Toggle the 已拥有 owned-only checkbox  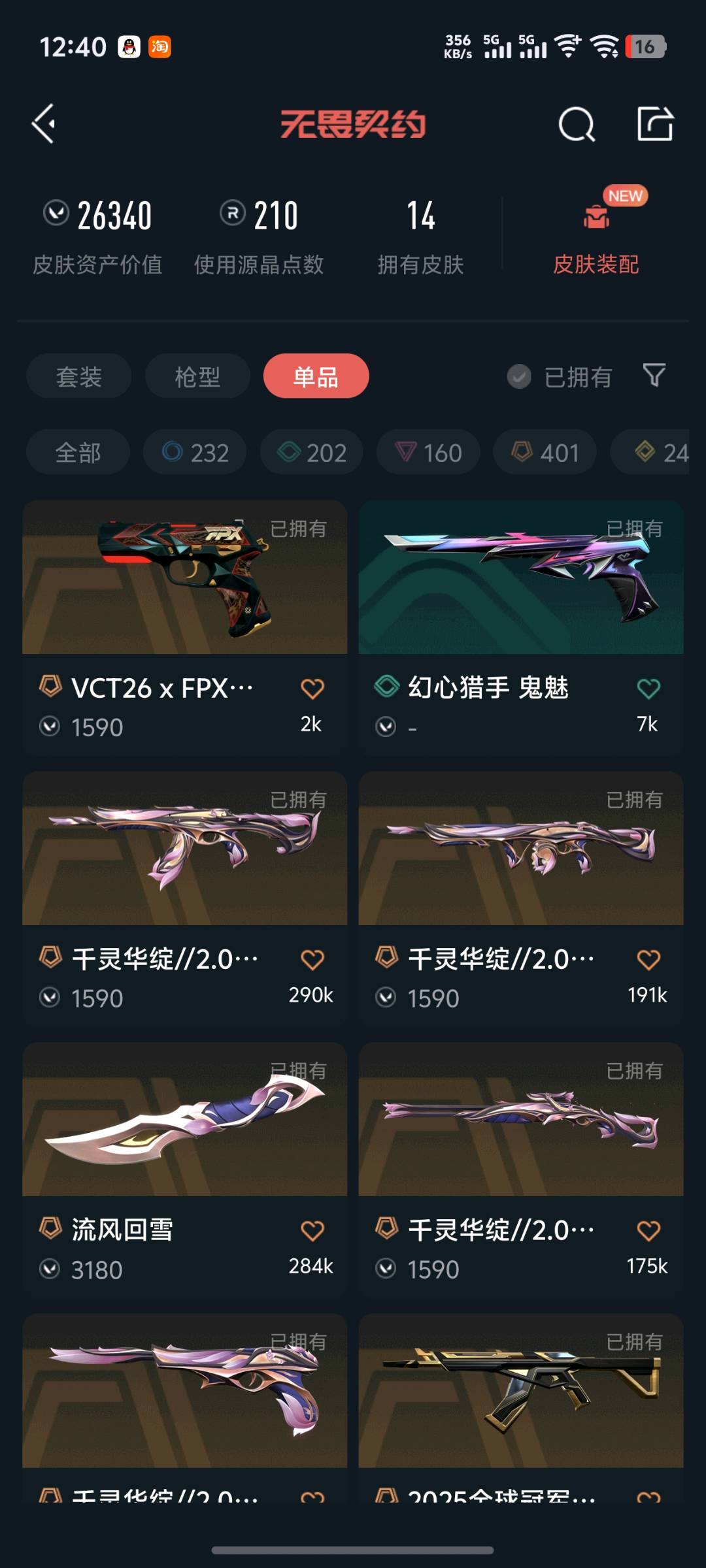point(520,376)
